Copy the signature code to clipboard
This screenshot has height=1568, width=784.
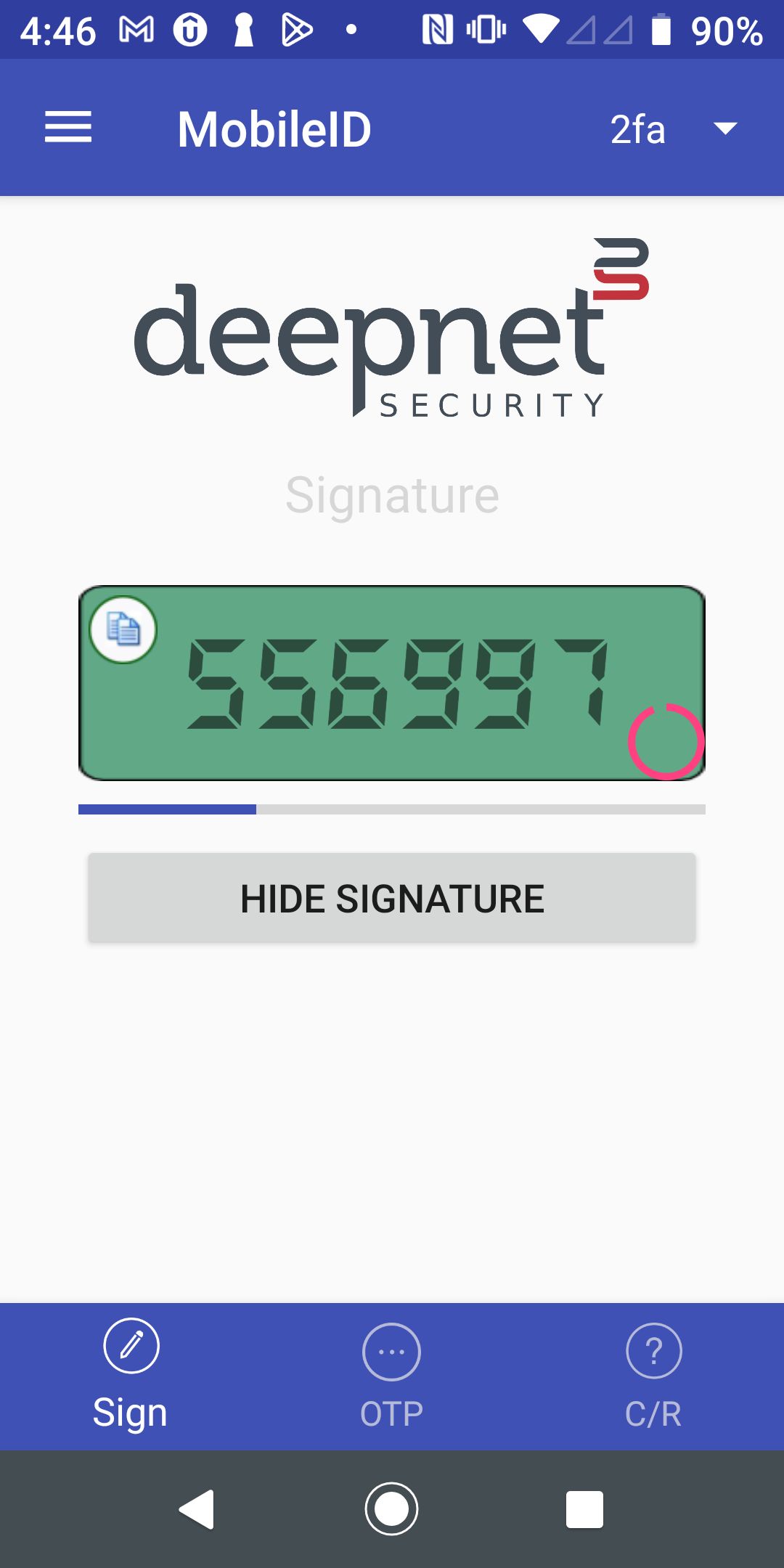123,629
